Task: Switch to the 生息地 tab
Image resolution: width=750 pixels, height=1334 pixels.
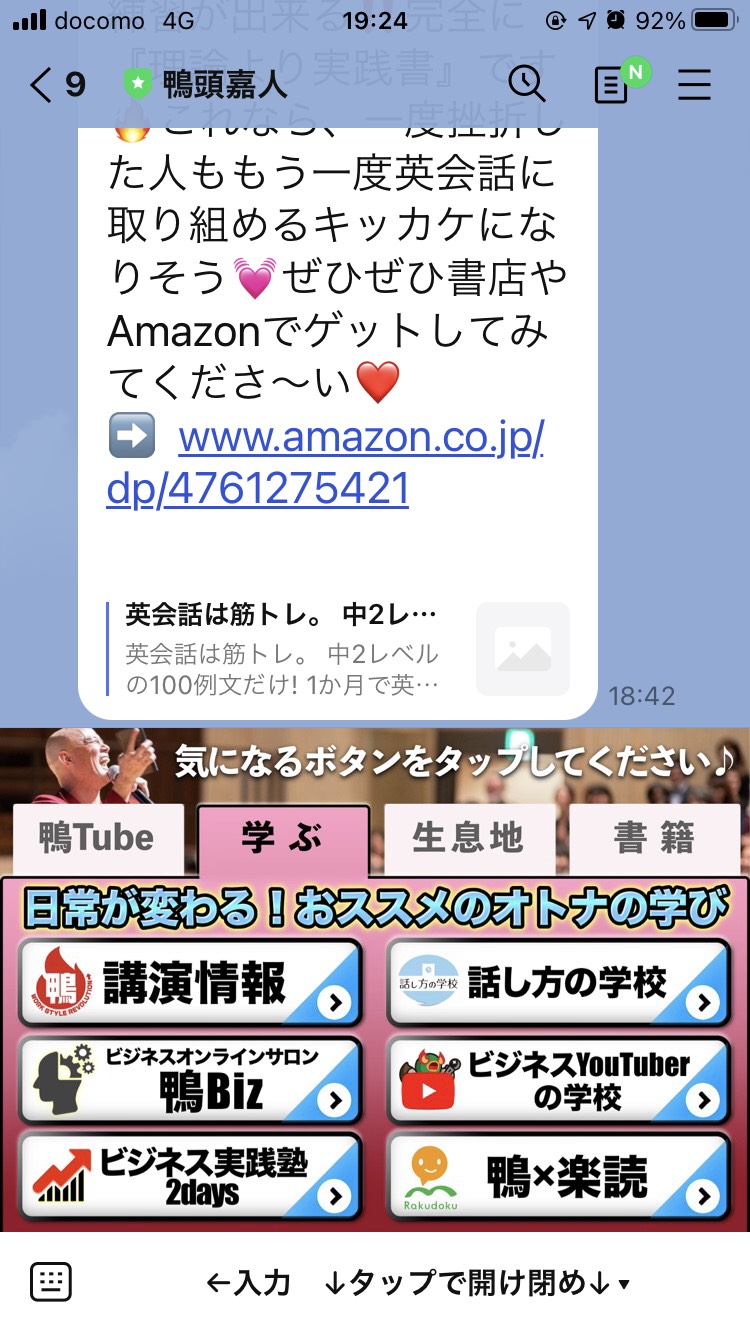Action: pyautogui.click(x=468, y=838)
